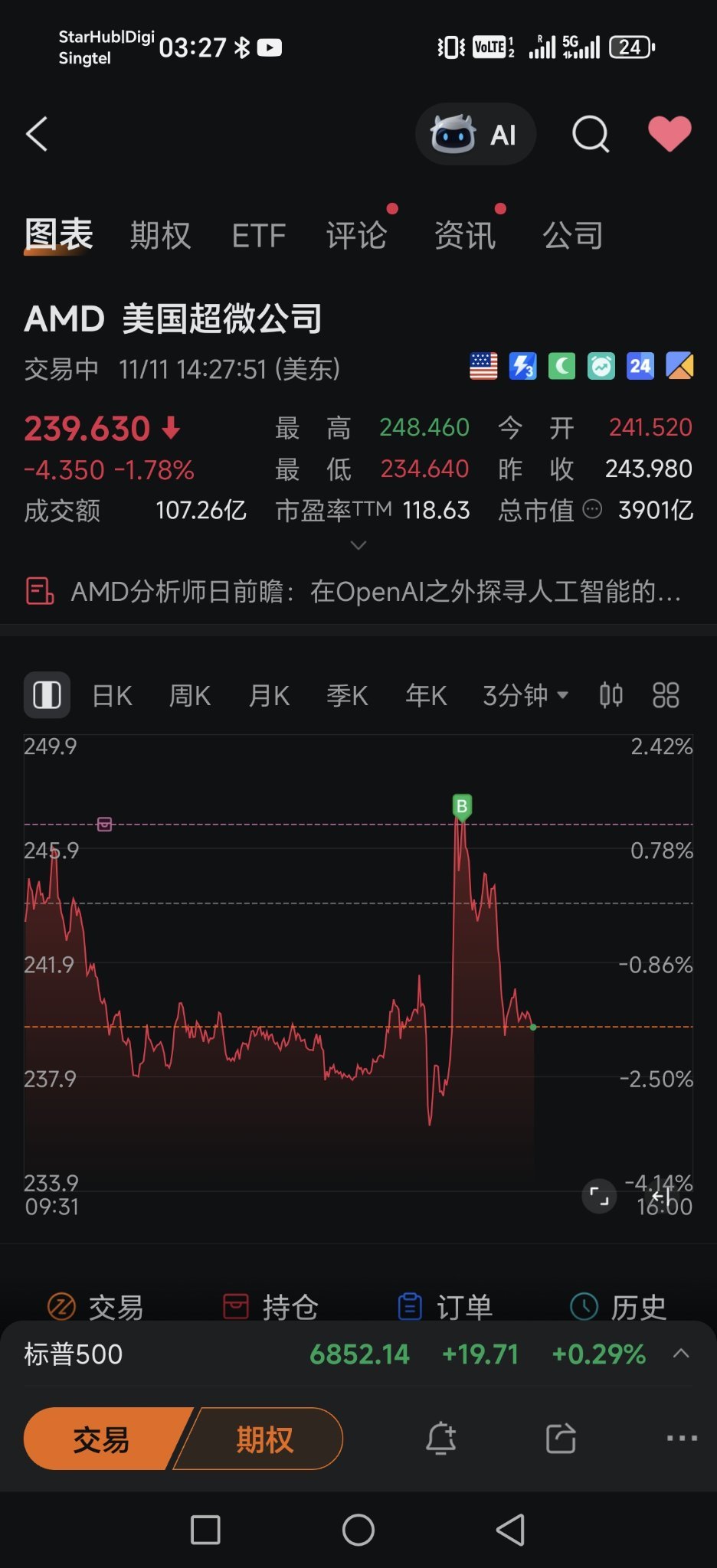Screen dimensions: 717x1568
Task: Open the AI assistant button
Action: [475, 134]
